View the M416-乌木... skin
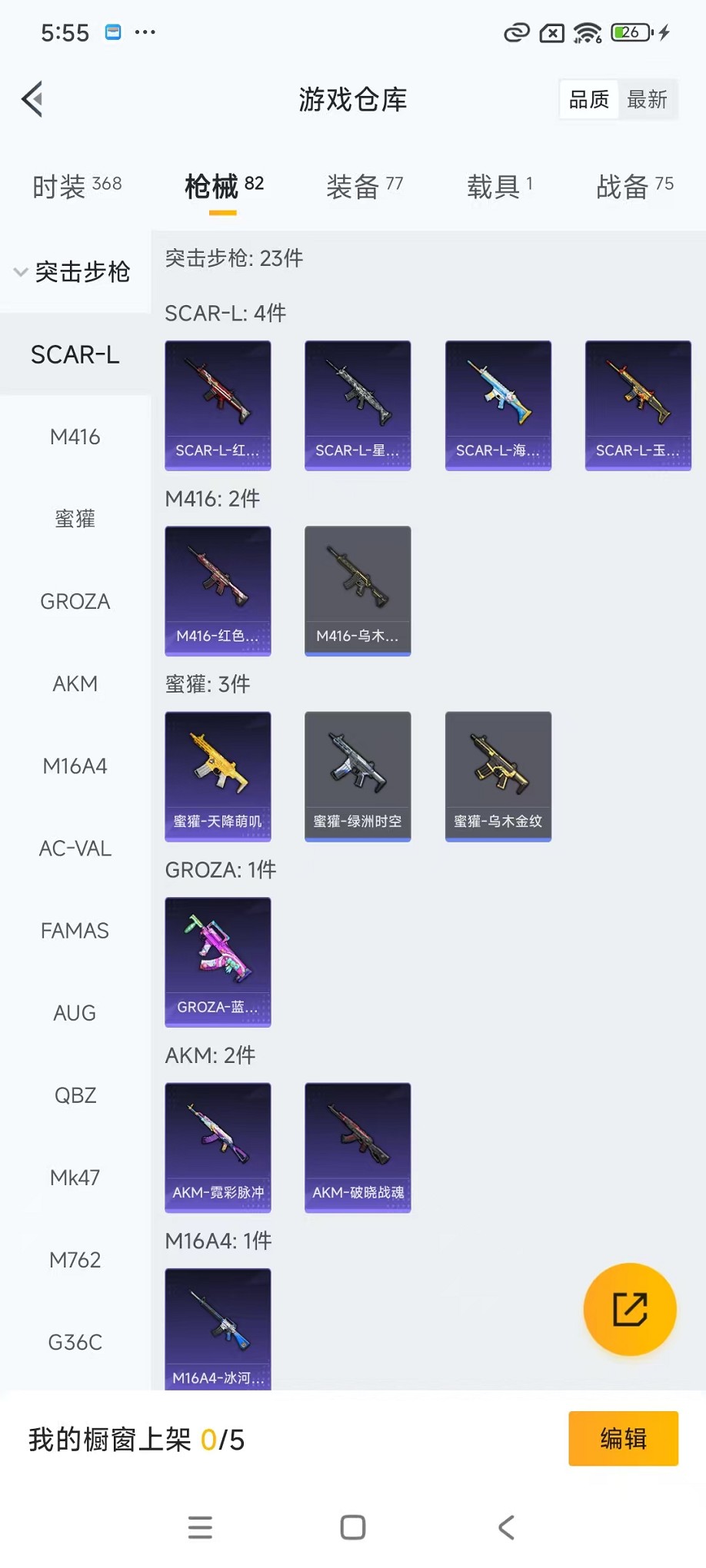Viewport: 706px width, 1568px height. point(358,590)
